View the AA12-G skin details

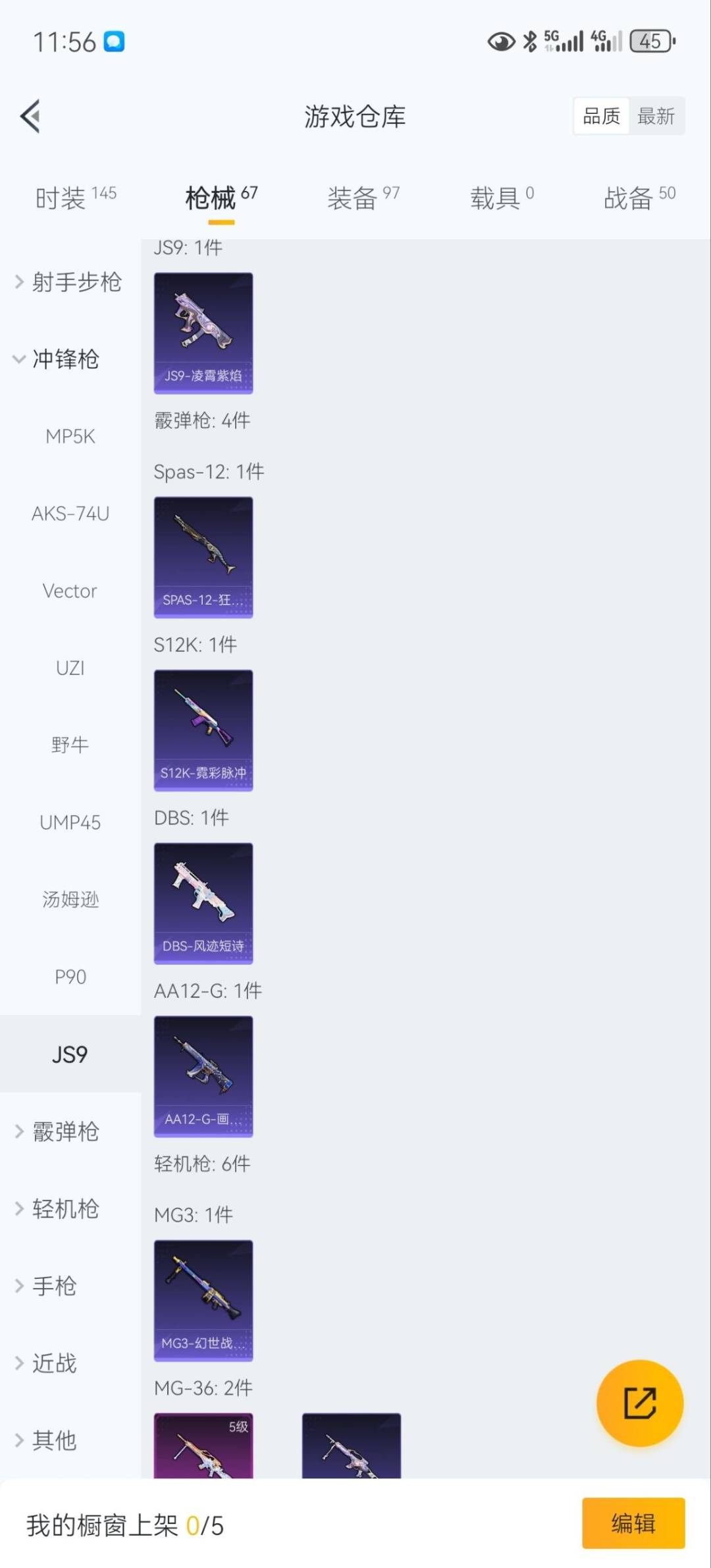203,1076
